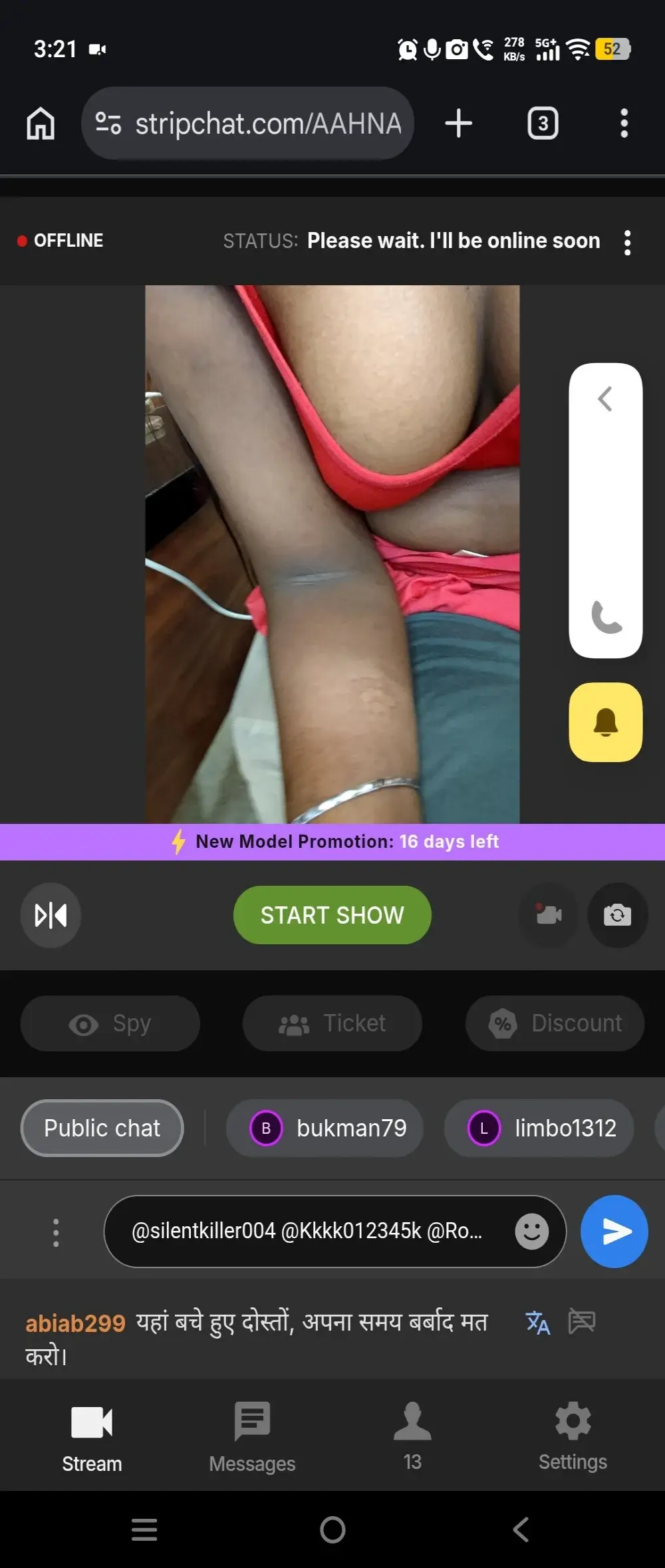This screenshot has height=1568, width=665.
Task: Open the Settings tab
Action: click(573, 1436)
